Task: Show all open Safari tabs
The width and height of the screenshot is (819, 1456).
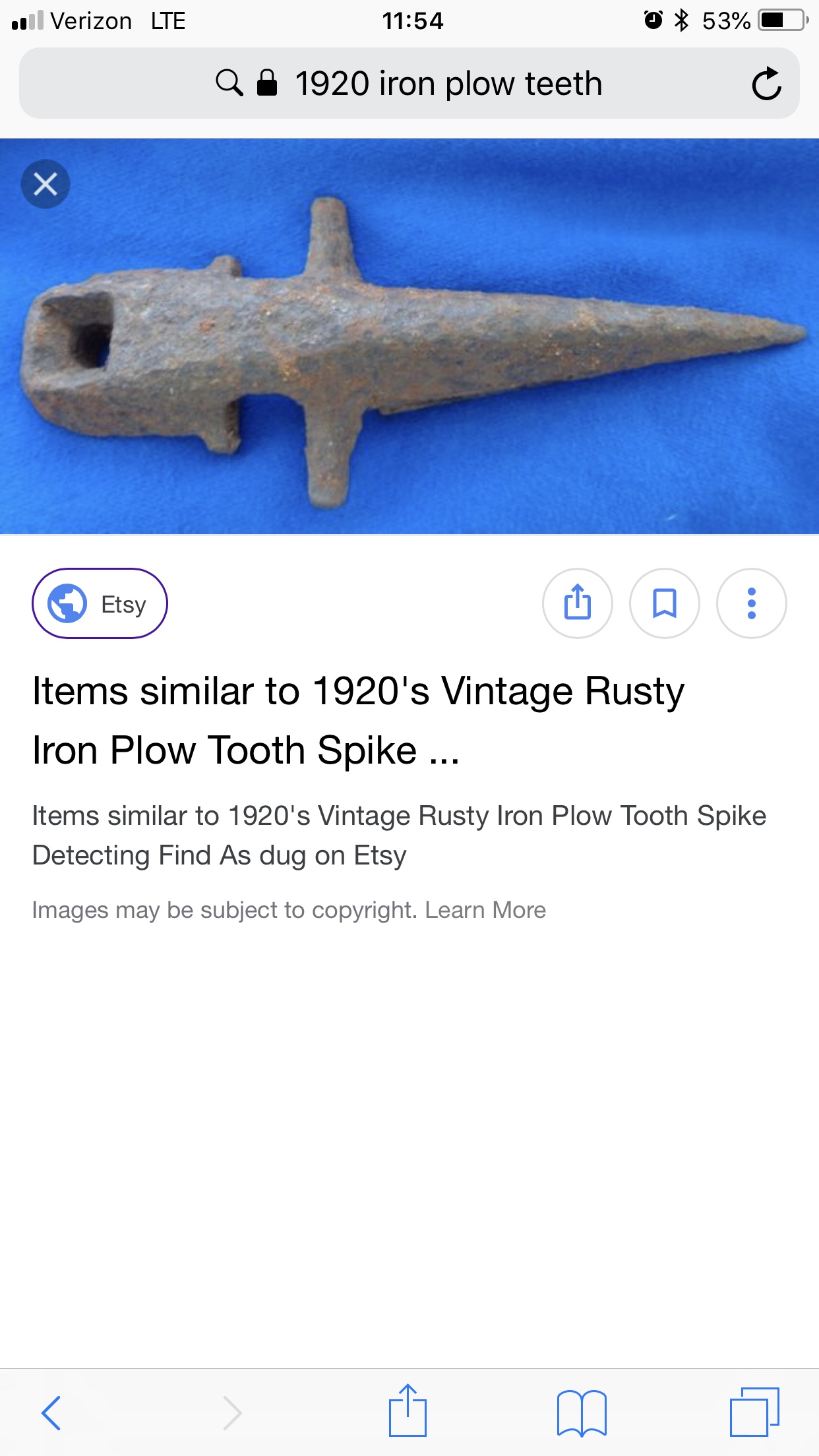Action: tap(754, 1412)
